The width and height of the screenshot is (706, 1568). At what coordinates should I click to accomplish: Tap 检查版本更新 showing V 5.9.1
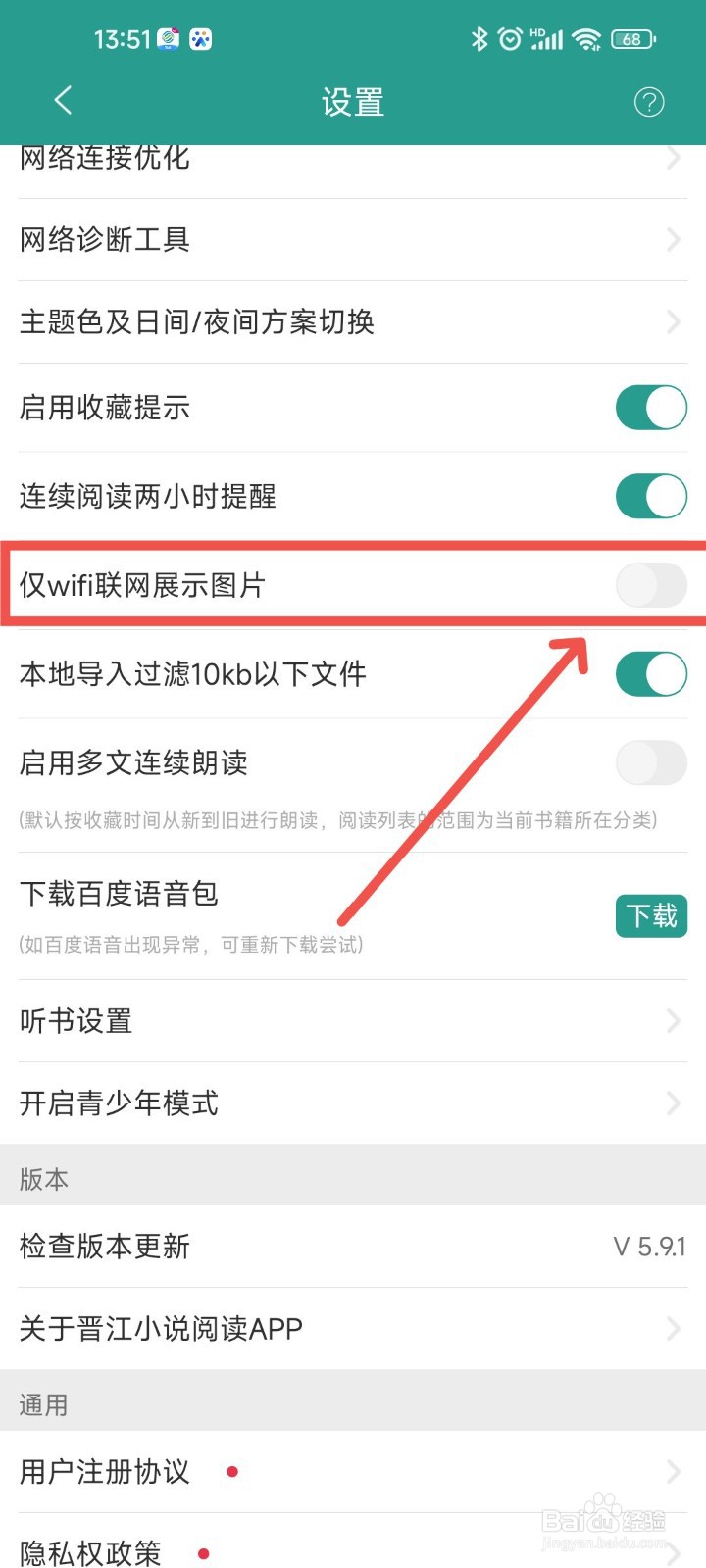(x=353, y=1246)
